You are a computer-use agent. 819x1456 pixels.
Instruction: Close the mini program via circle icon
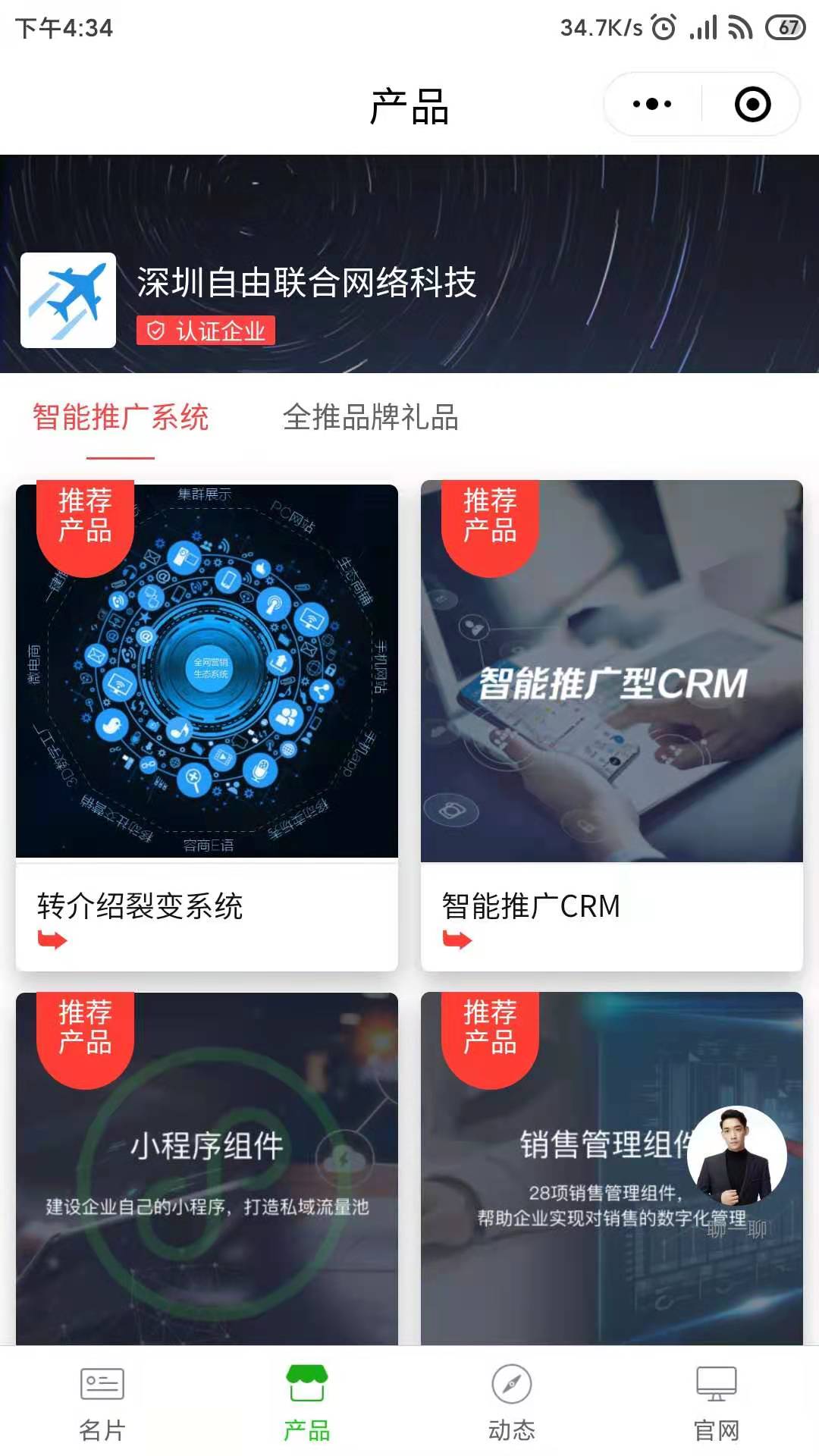pyautogui.click(x=752, y=104)
